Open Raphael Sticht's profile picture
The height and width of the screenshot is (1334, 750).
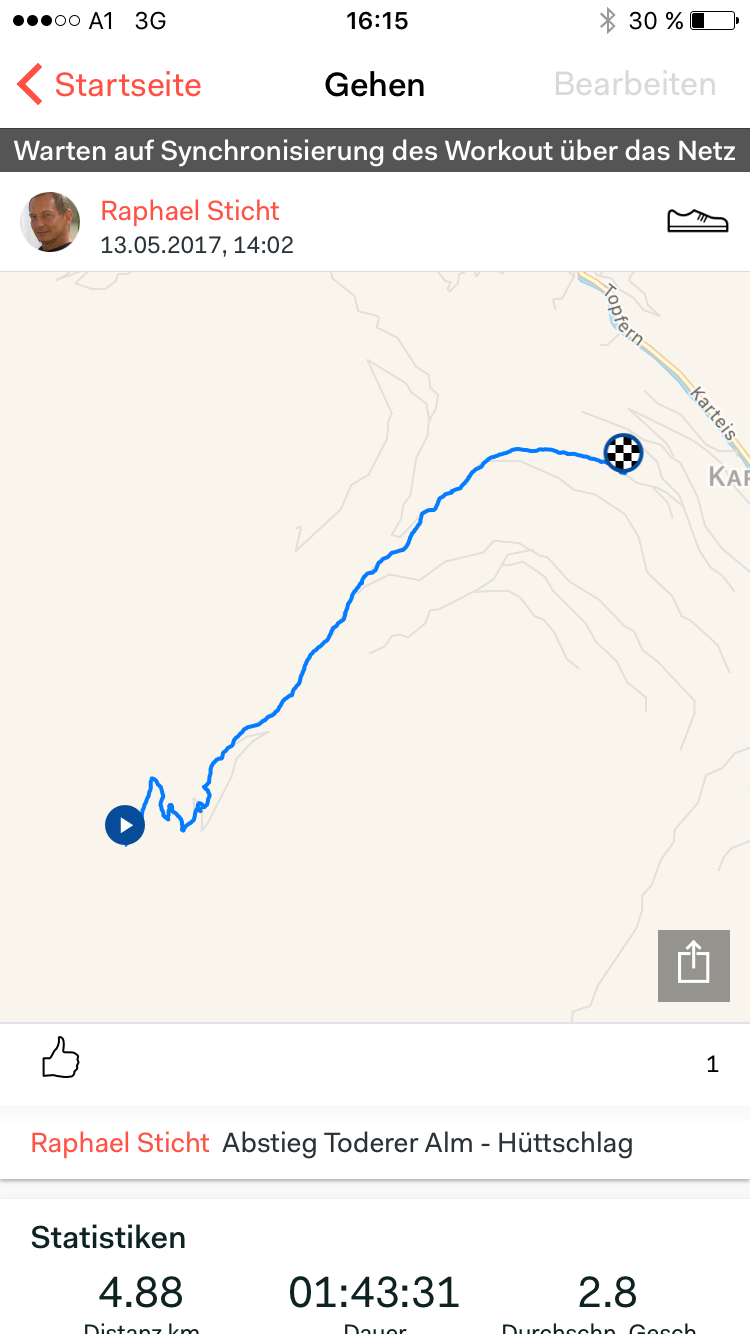[x=50, y=222]
